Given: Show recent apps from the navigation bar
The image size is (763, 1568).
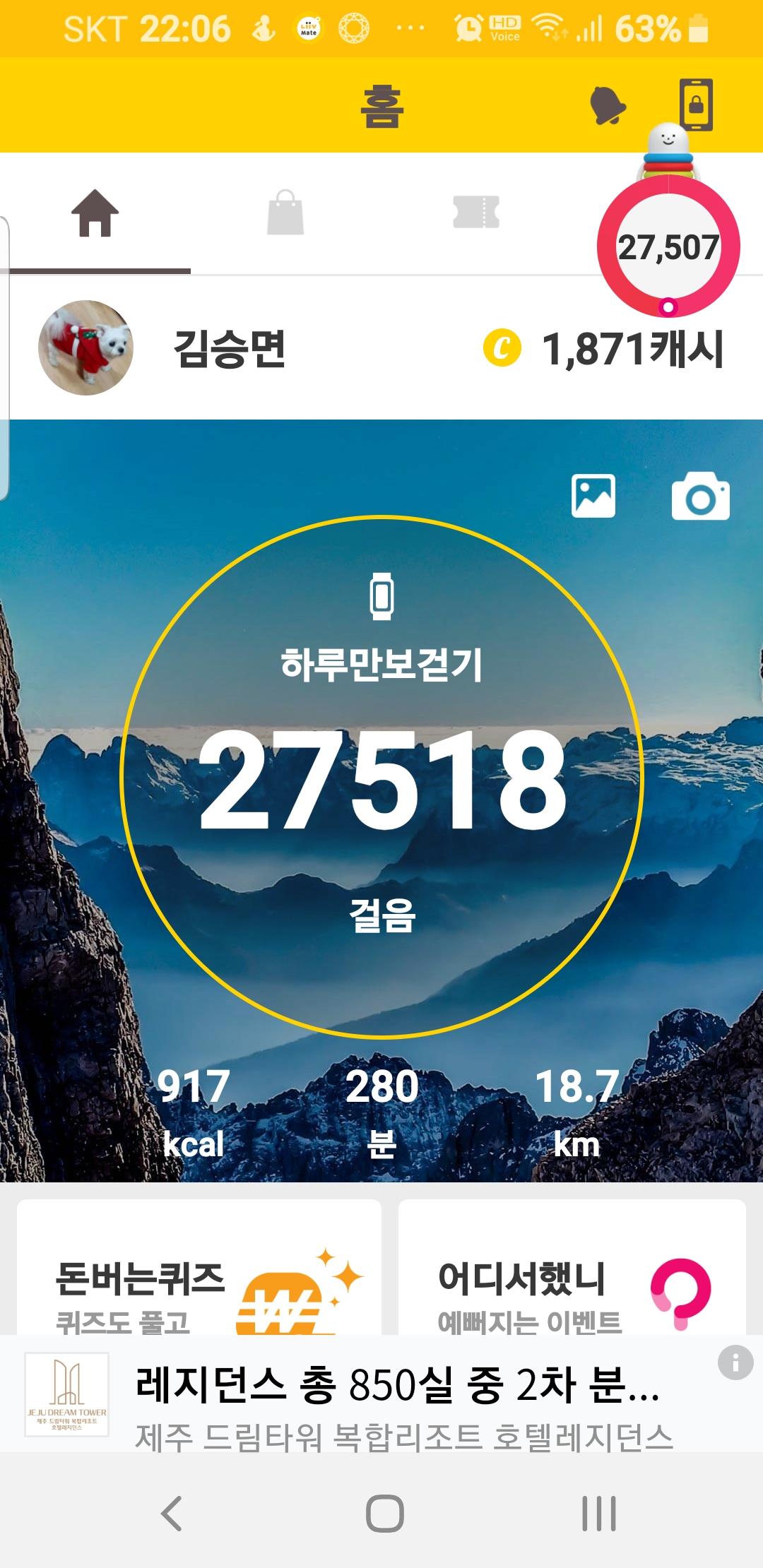Looking at the screenshot, I should pos(598,1514).
